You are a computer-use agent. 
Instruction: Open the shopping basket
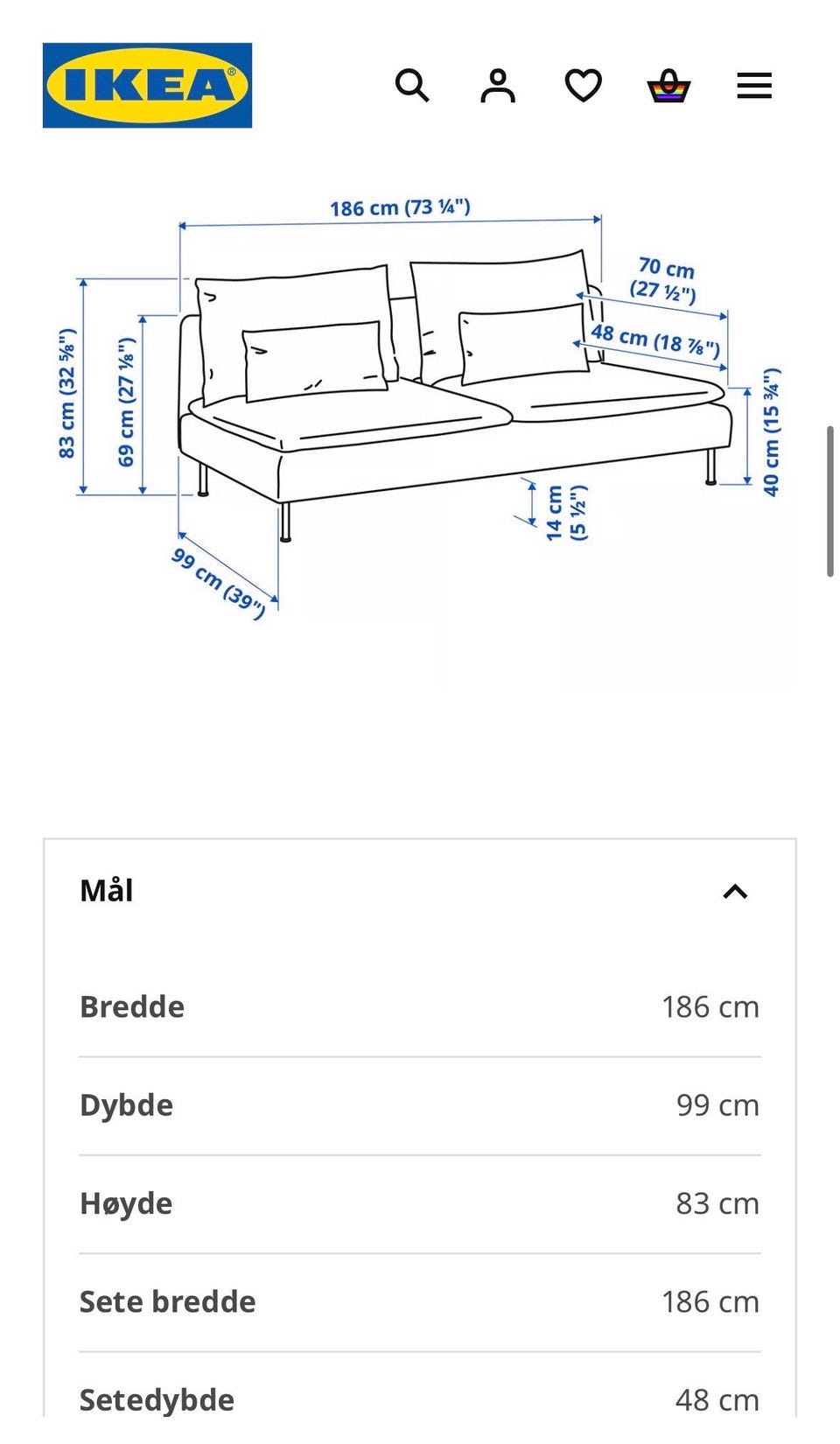point(668,86)
